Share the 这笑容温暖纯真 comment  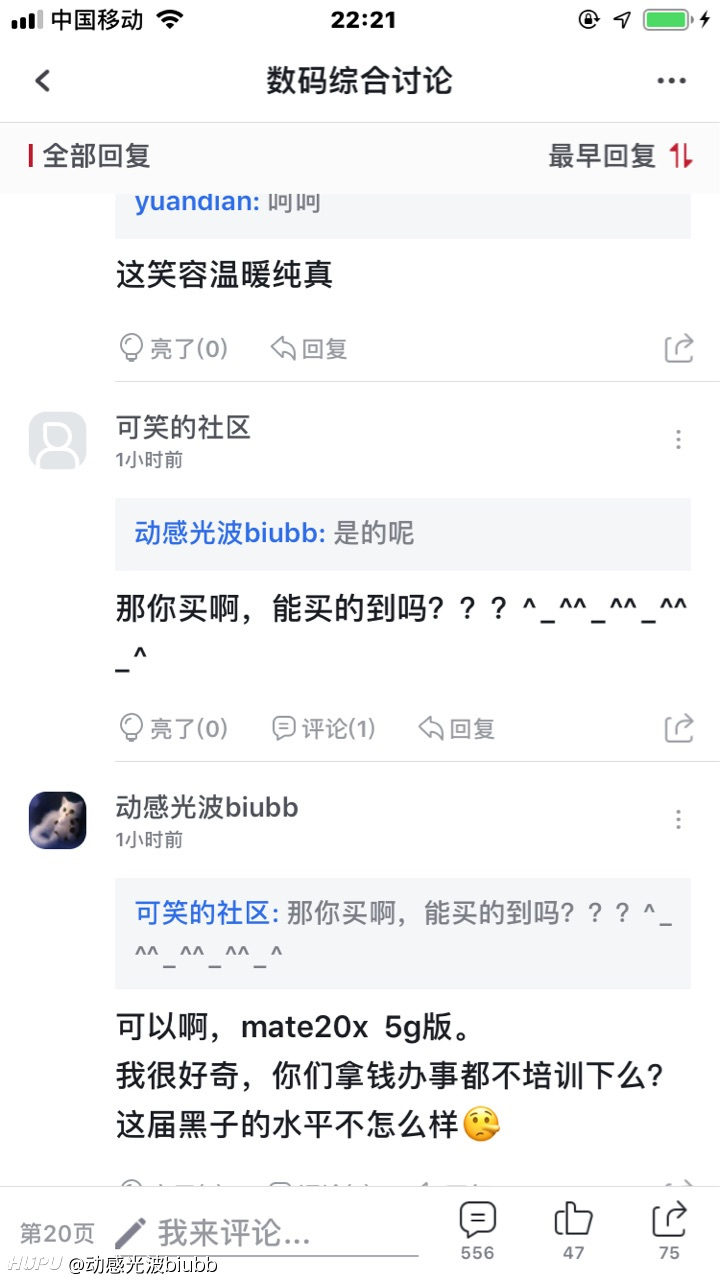[679, 348]
